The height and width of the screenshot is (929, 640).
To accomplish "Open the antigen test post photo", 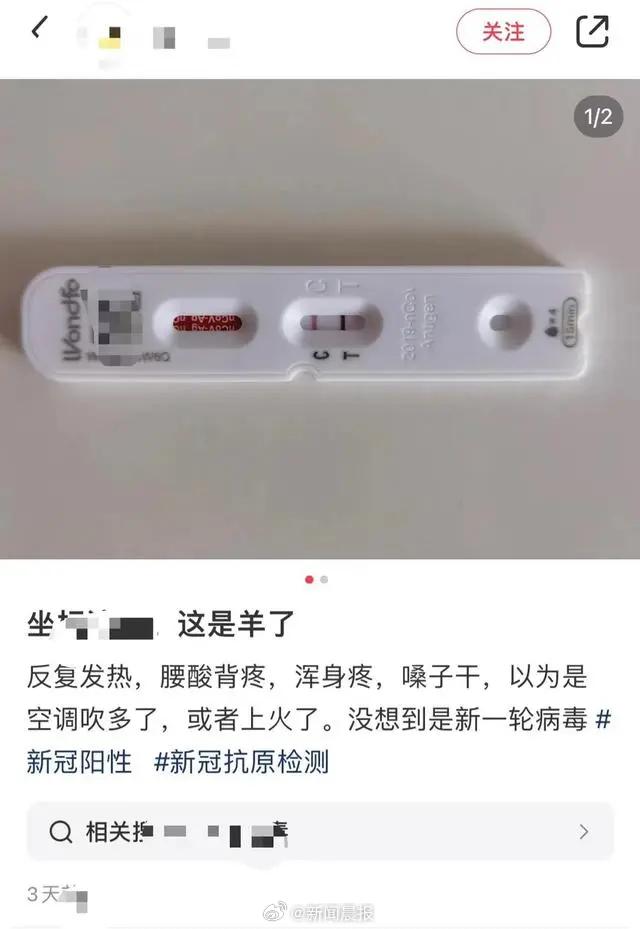I will (x=320, y=318).
